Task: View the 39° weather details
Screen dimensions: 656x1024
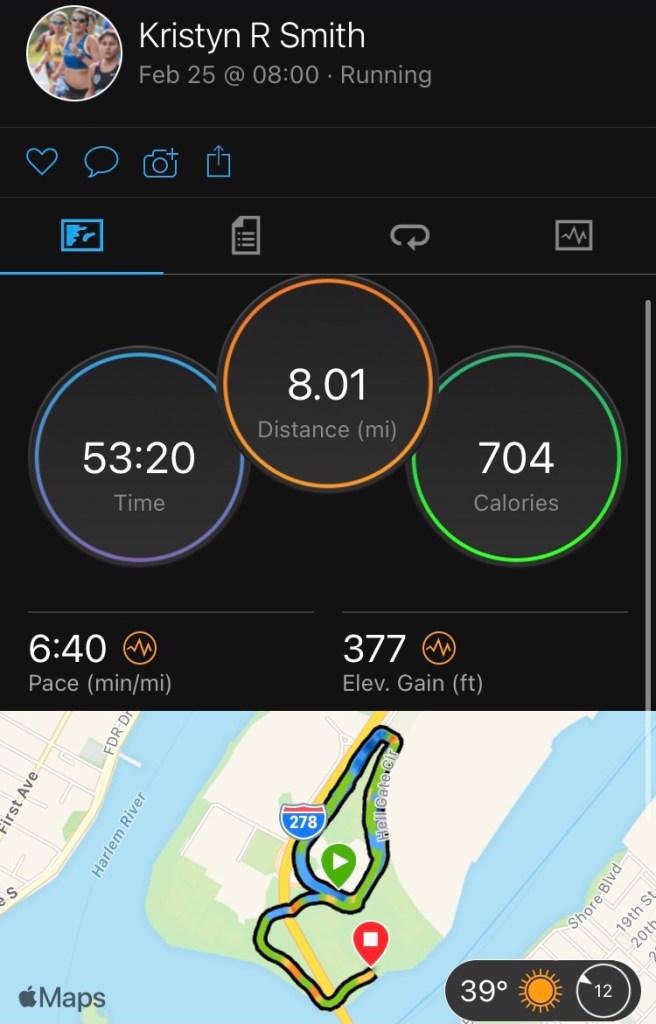Action: click(509, 991)
